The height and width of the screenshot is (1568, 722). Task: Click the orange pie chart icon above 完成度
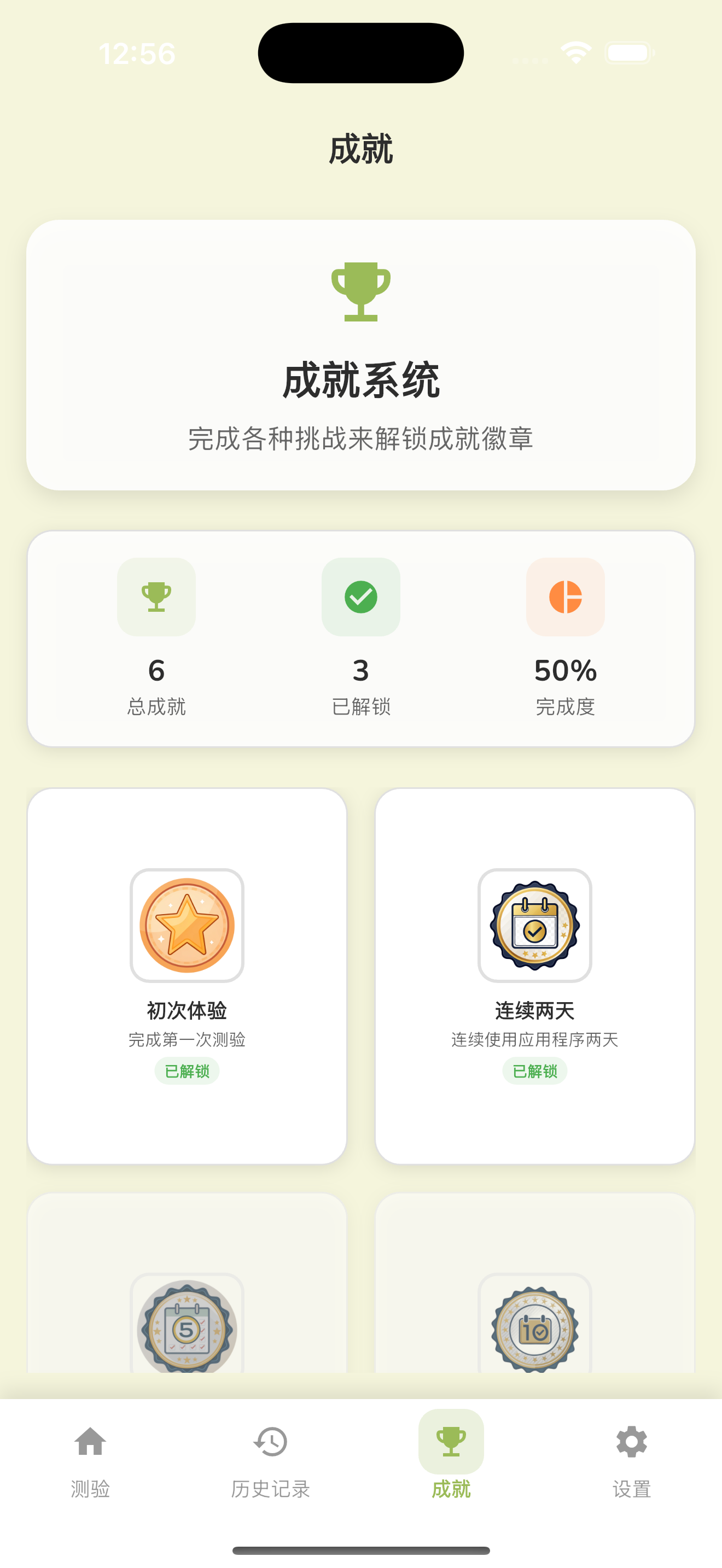(x=565, y=596)
